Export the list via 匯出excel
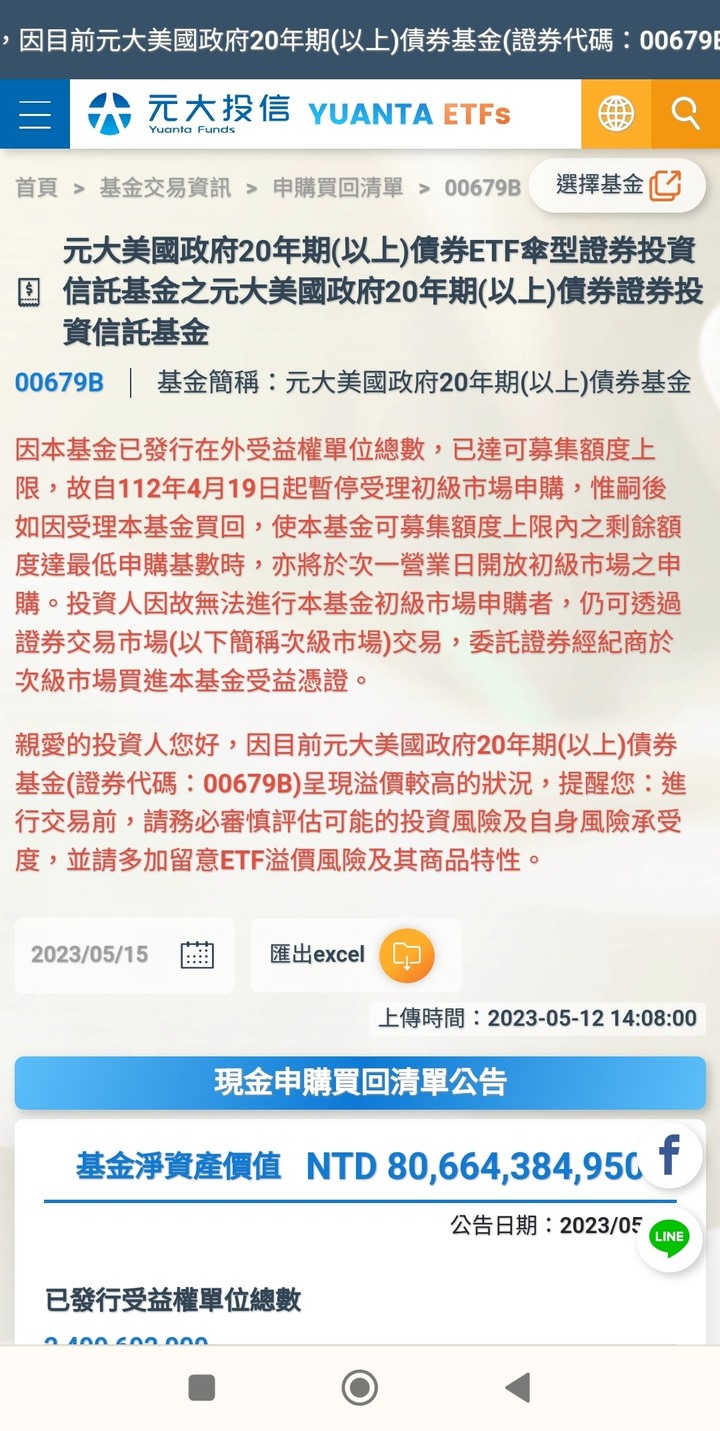 click(x=406, y=955)
